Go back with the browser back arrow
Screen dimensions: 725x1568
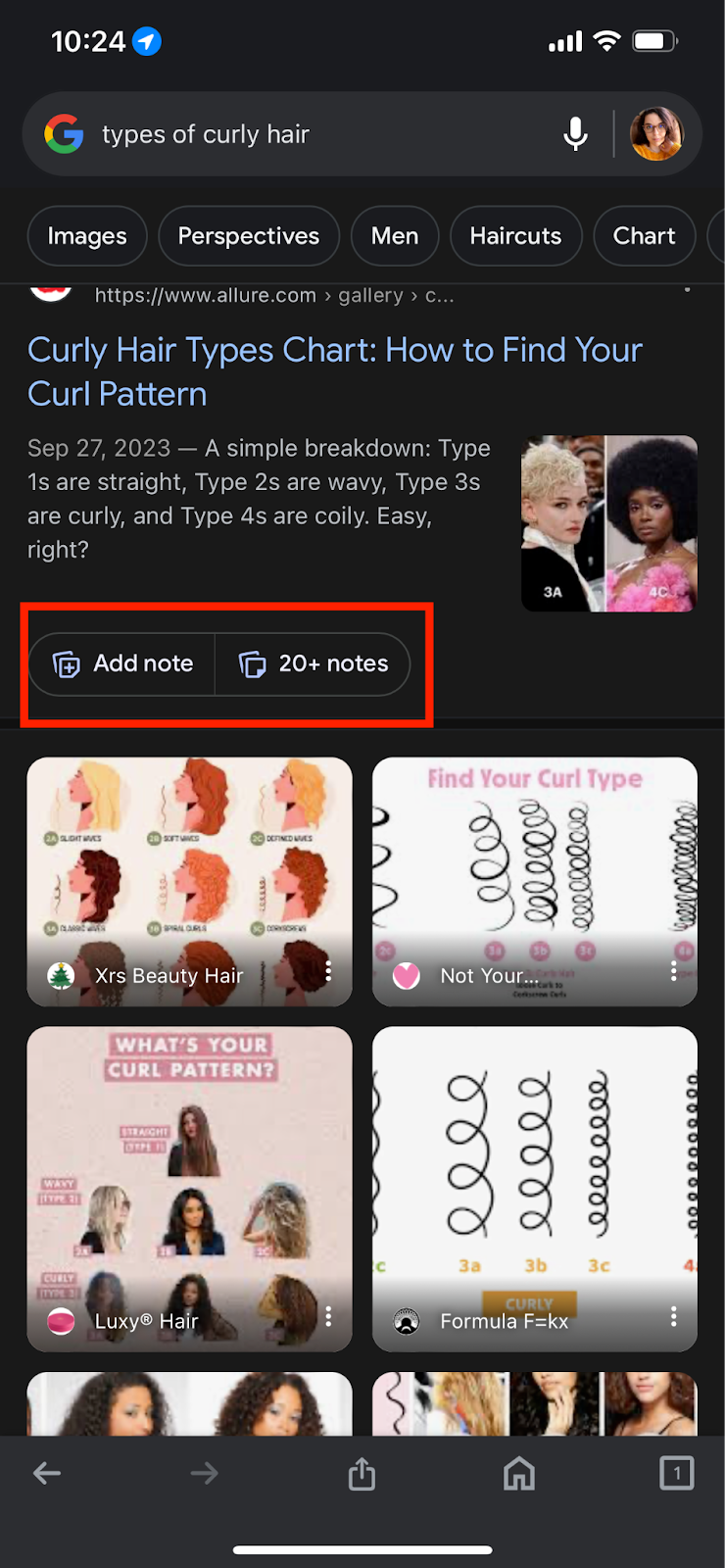click(x=47, y=1473)
